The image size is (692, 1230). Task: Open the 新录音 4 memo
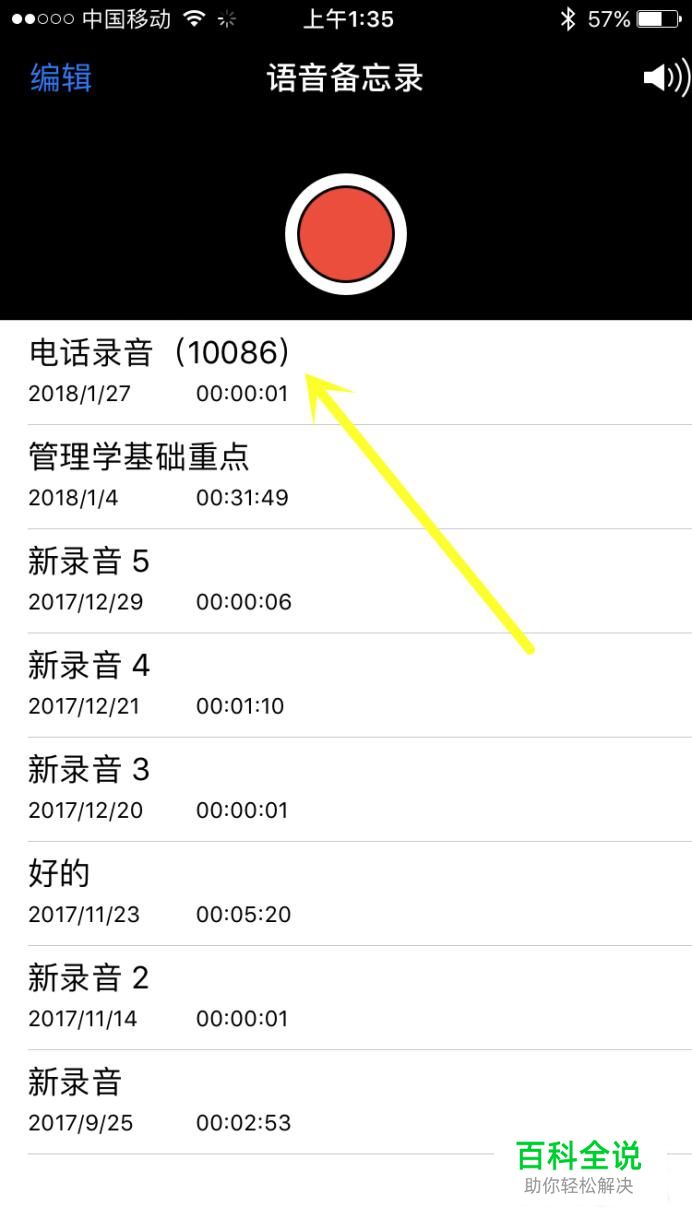click(346, 685)
